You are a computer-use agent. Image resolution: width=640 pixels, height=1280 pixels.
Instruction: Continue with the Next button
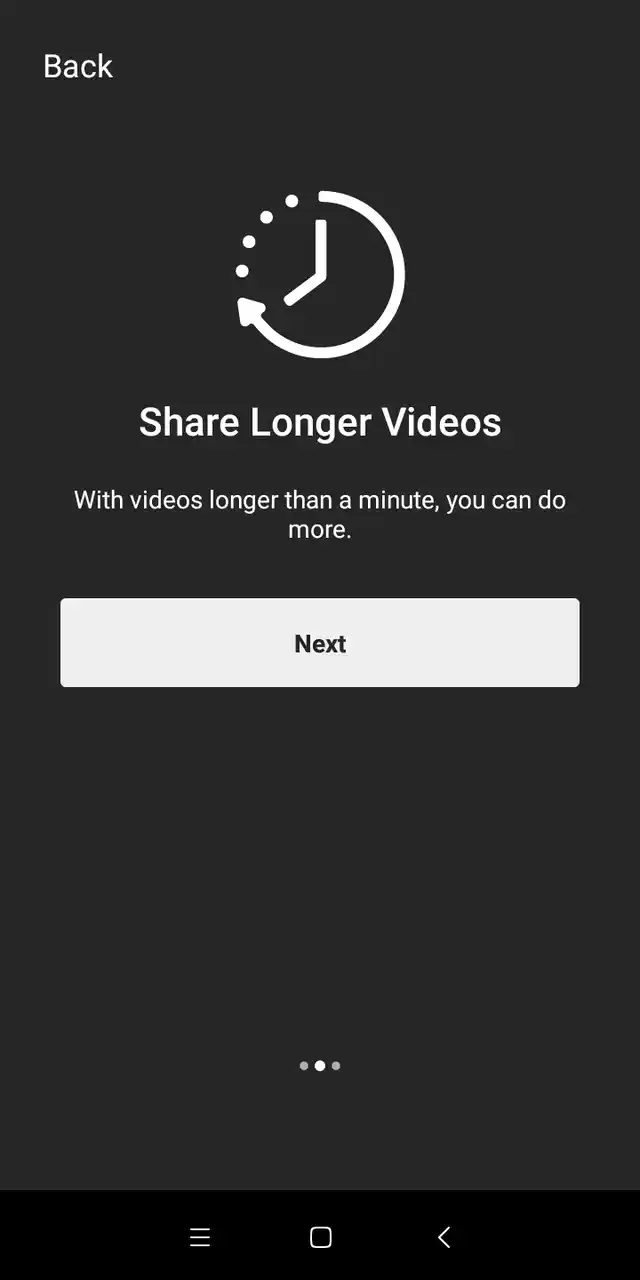click(x=320, y=643)
